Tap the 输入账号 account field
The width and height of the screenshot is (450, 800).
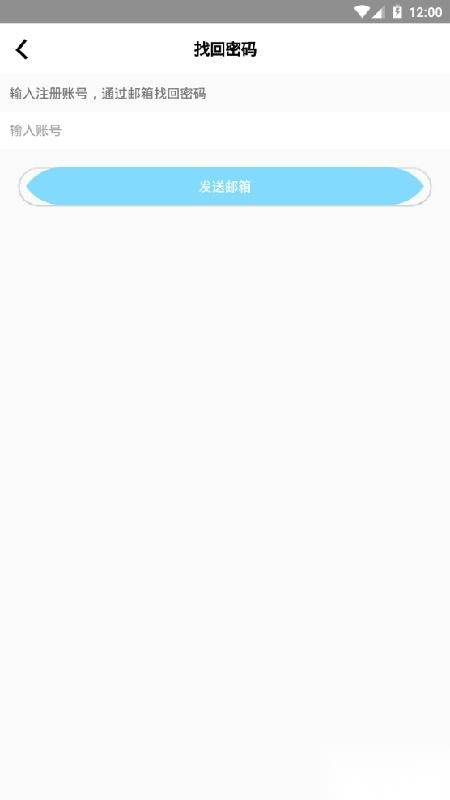225,131
